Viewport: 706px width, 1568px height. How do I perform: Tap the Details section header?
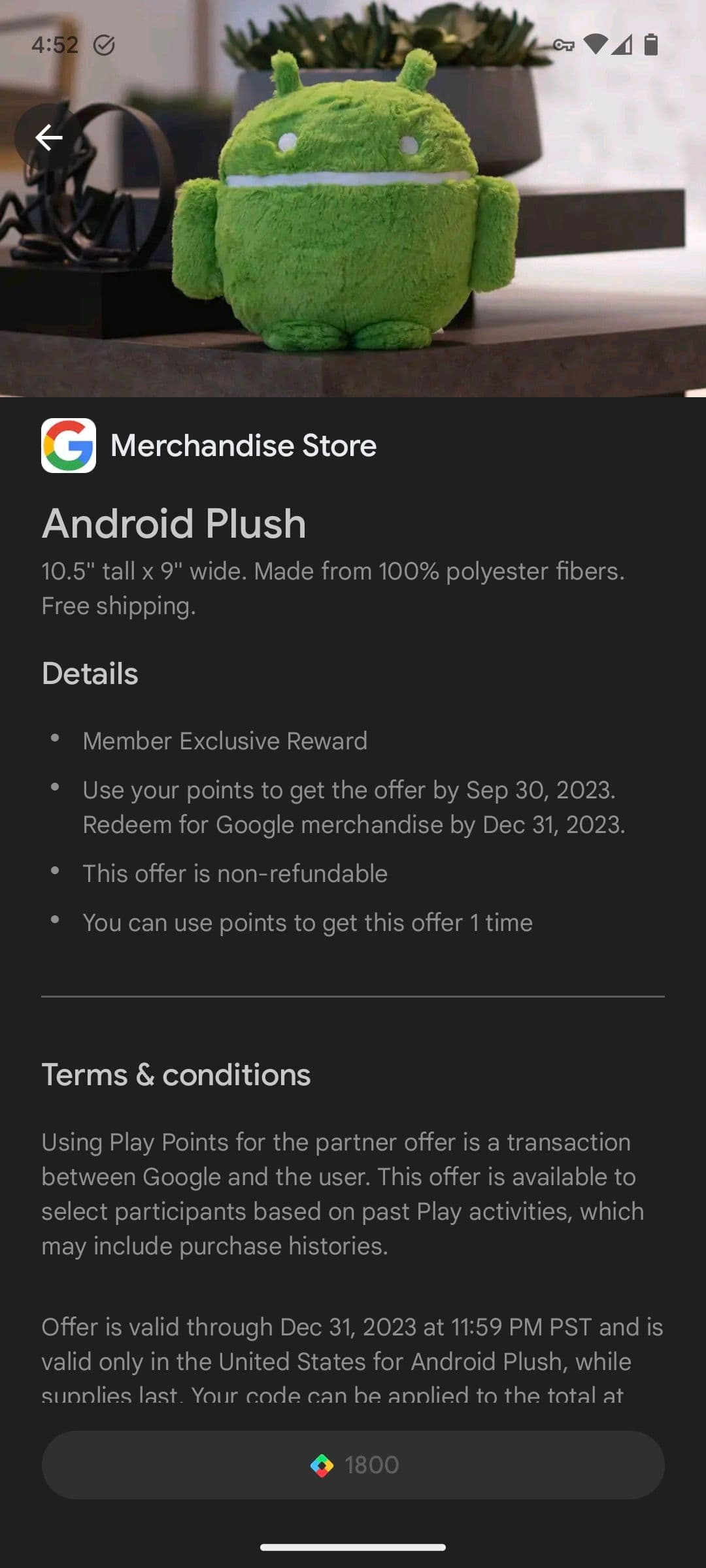(89, 674)
